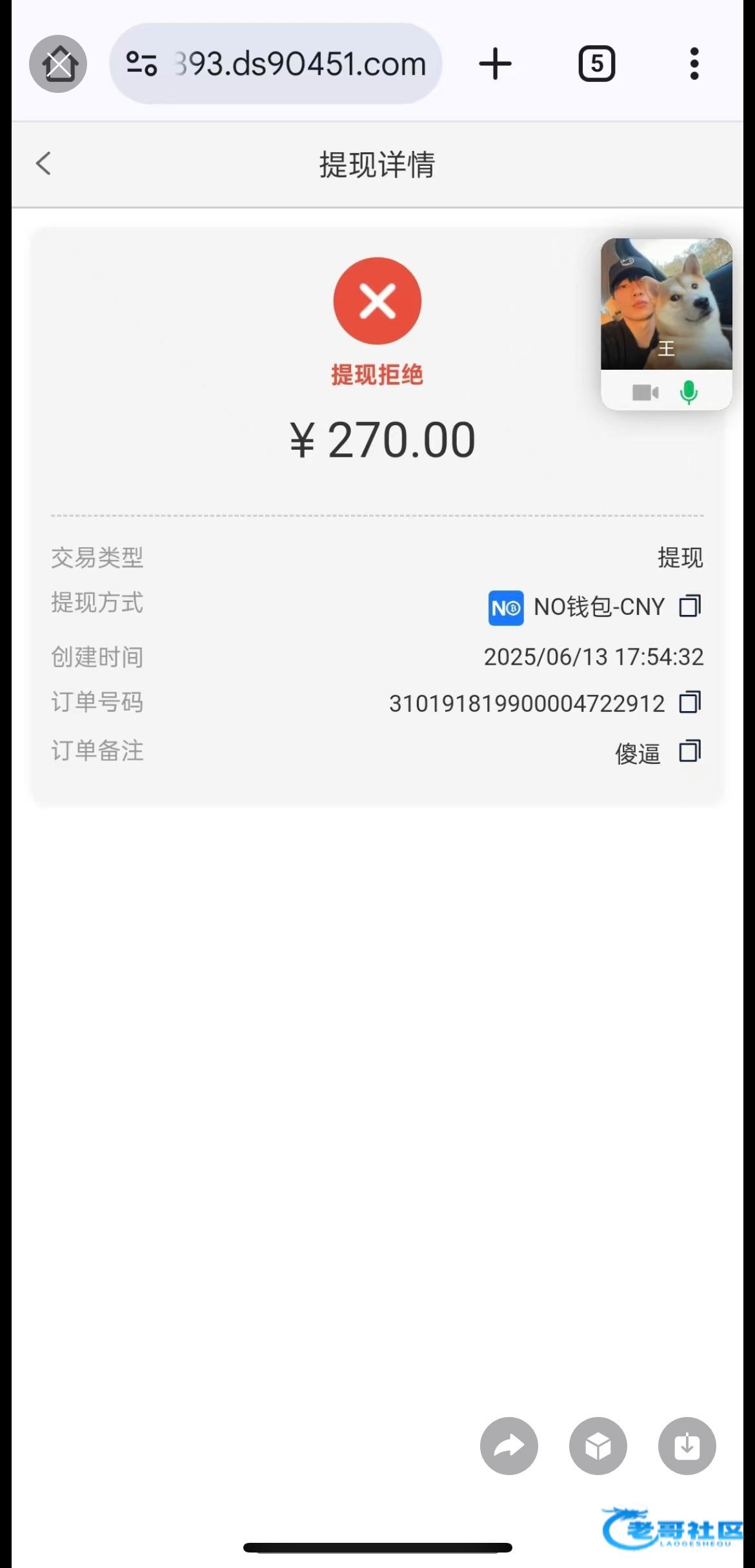The image size is (755, 1568).
Task: Open the browser overflow menu
Action: tap(694, 64)
